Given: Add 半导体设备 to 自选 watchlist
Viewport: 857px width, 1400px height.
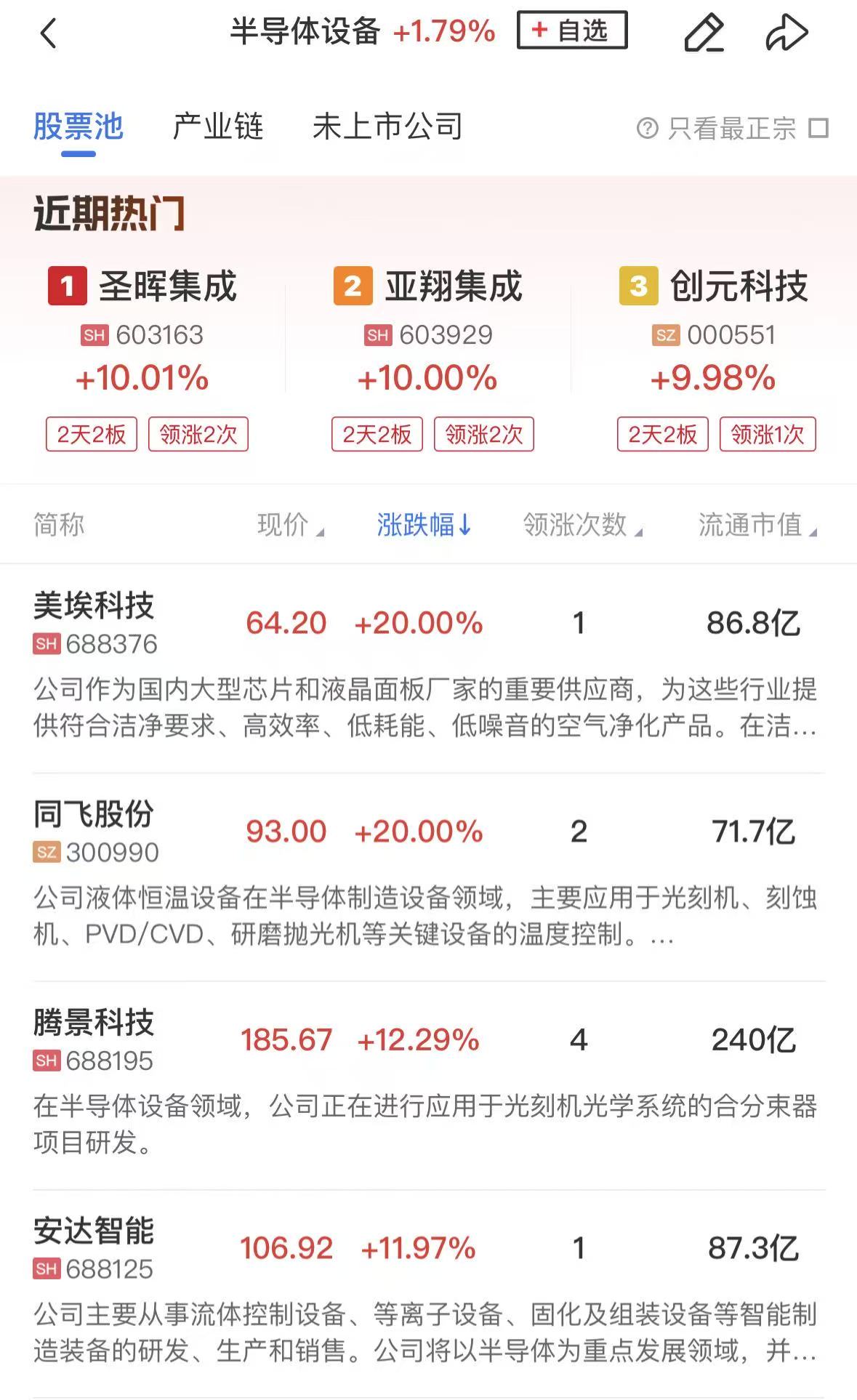Looking at the screenshot, I should coord(571,31).
